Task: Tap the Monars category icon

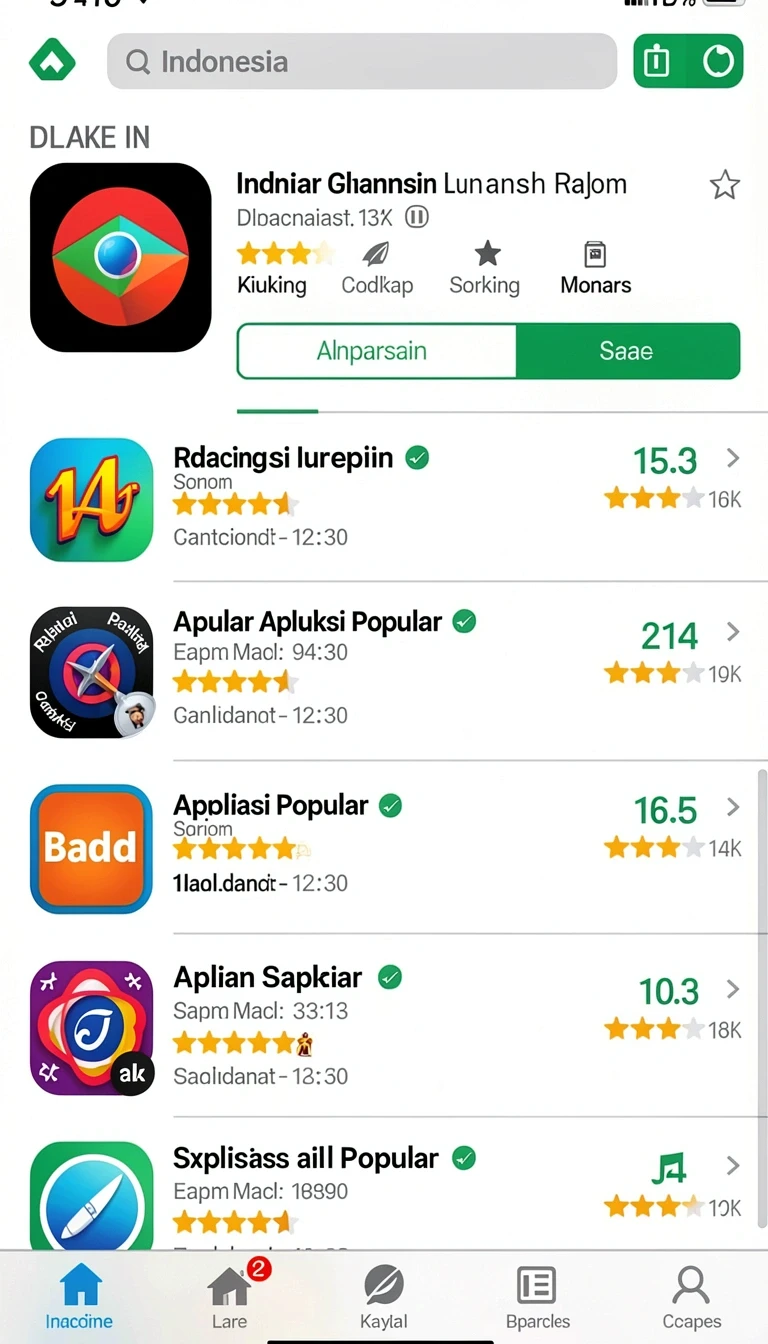Action: tap(595, 255)
